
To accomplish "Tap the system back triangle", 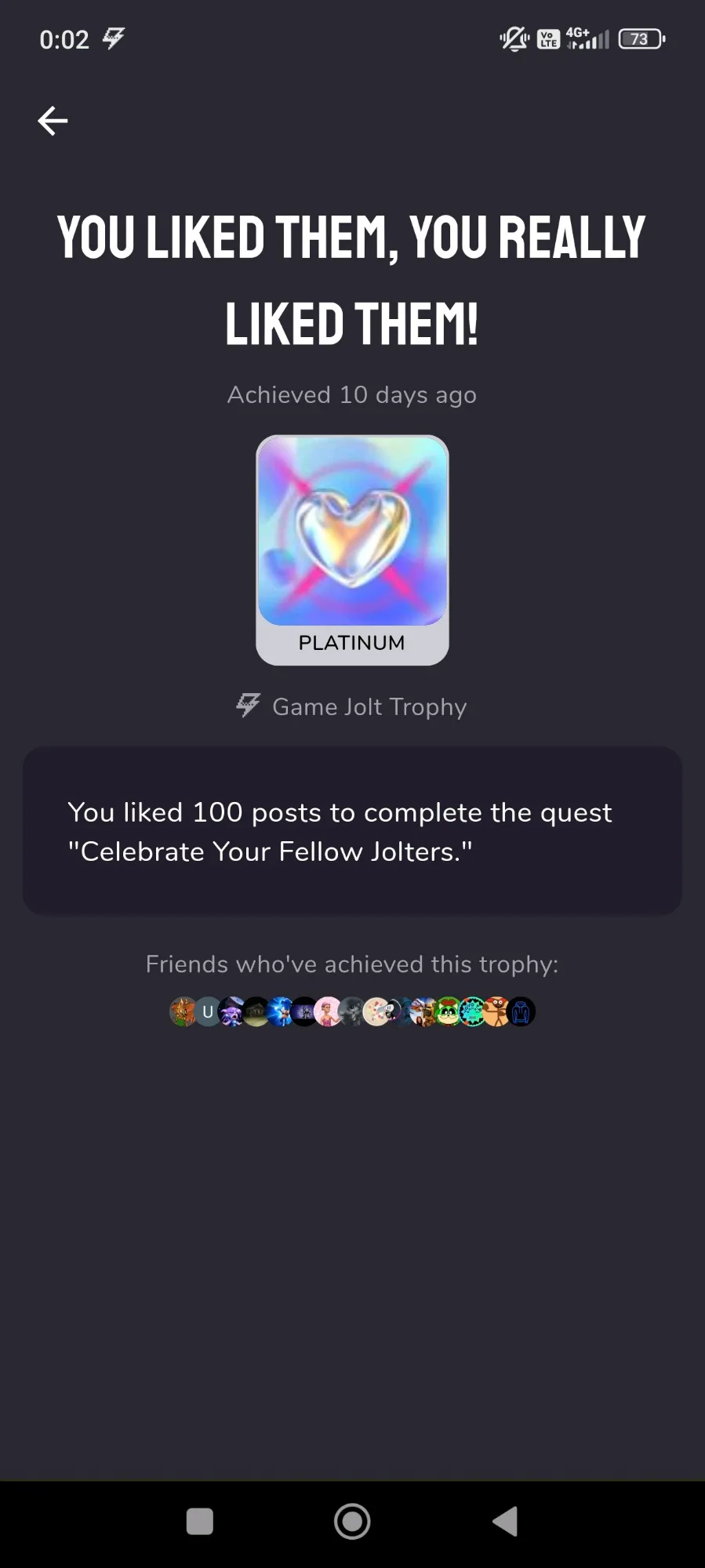I will pyautogui.click(x=505, y=1521).
